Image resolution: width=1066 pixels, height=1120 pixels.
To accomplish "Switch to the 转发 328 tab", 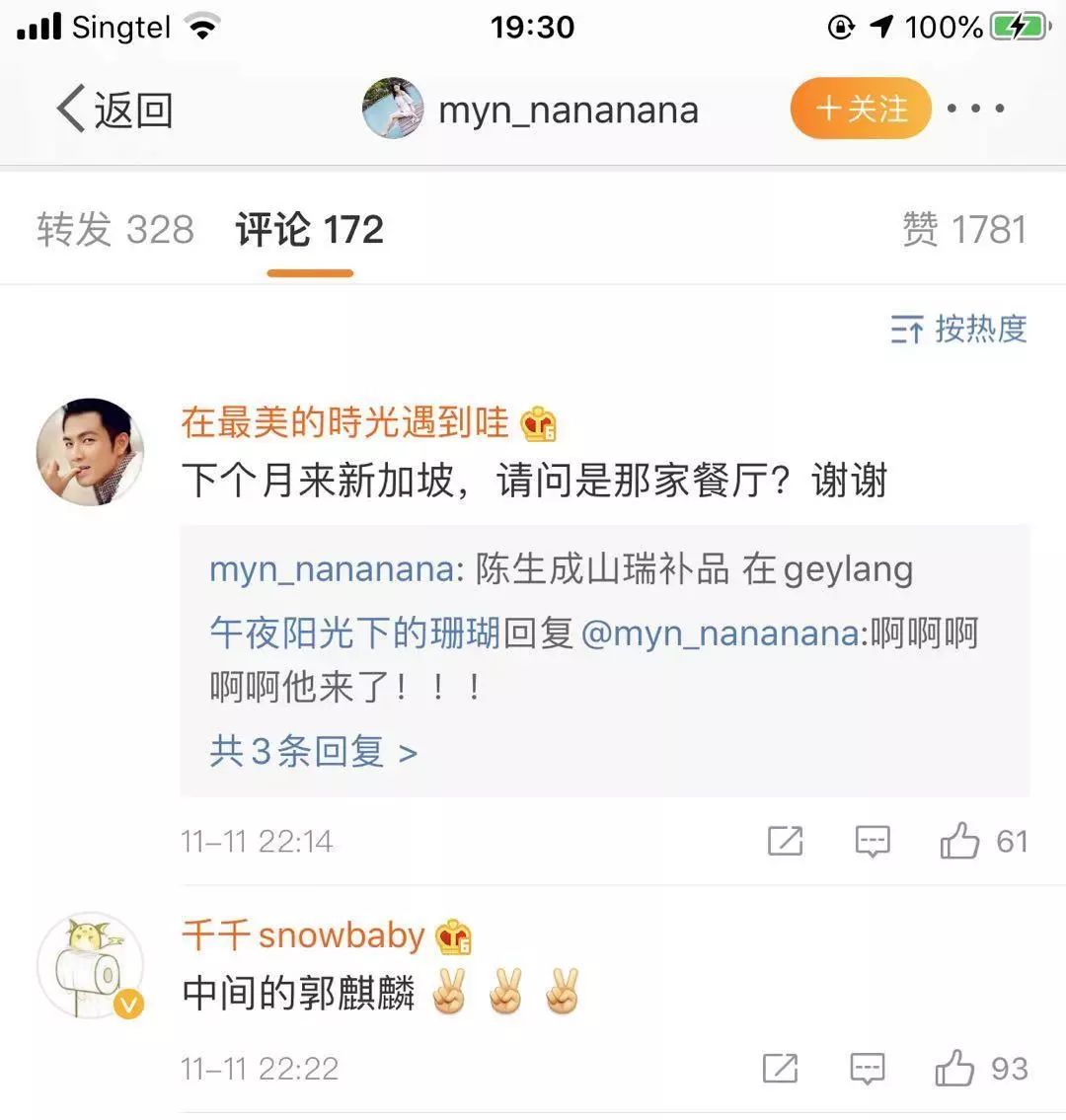I will (114, 230).
